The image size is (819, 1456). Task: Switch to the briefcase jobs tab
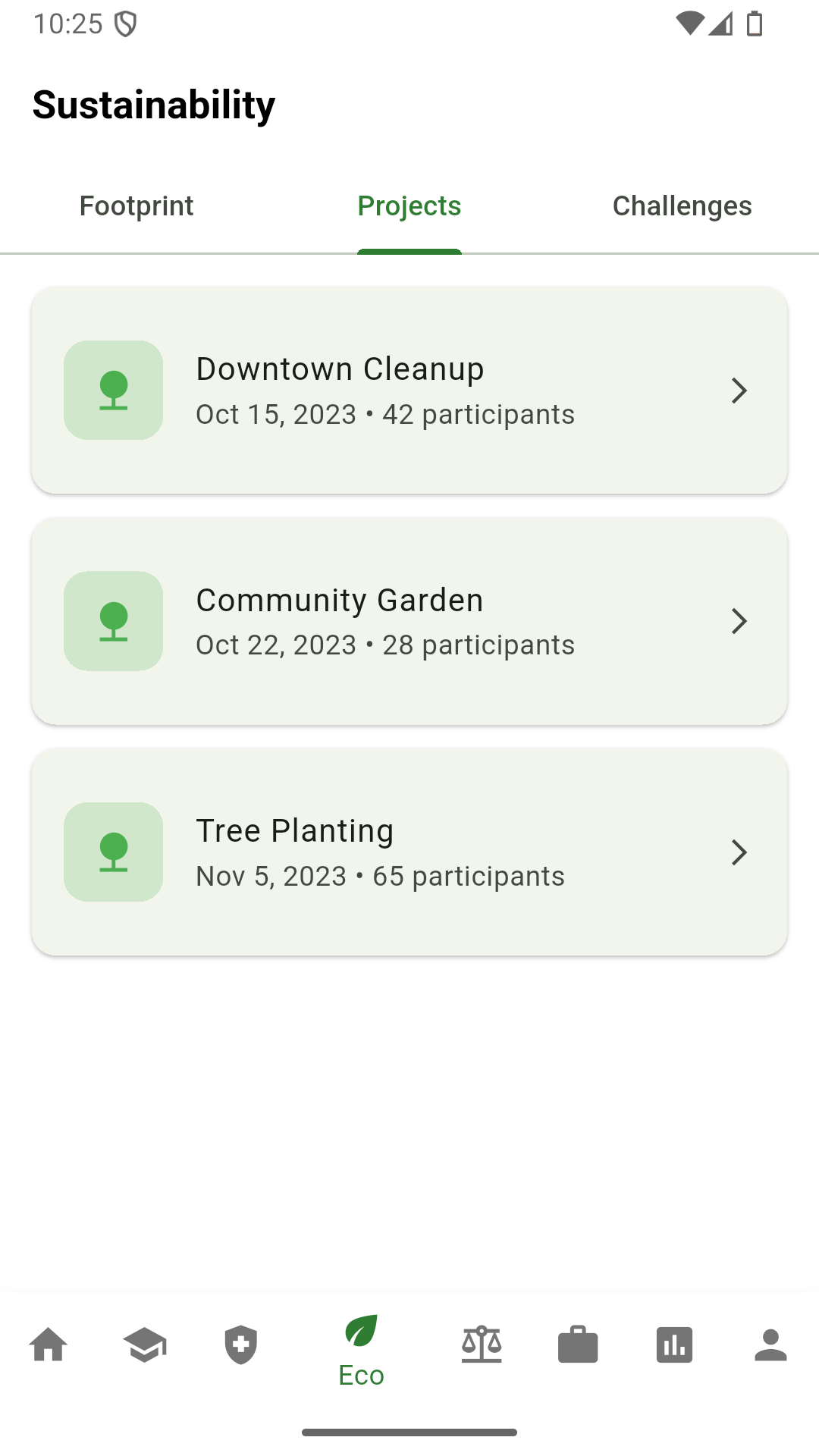578,1345
